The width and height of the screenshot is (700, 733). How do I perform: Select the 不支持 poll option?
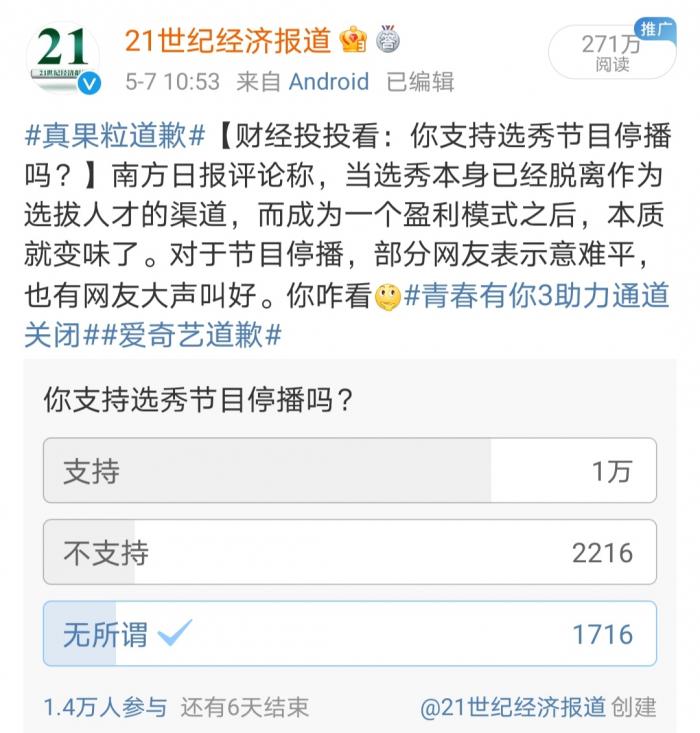tap(349, 552)
